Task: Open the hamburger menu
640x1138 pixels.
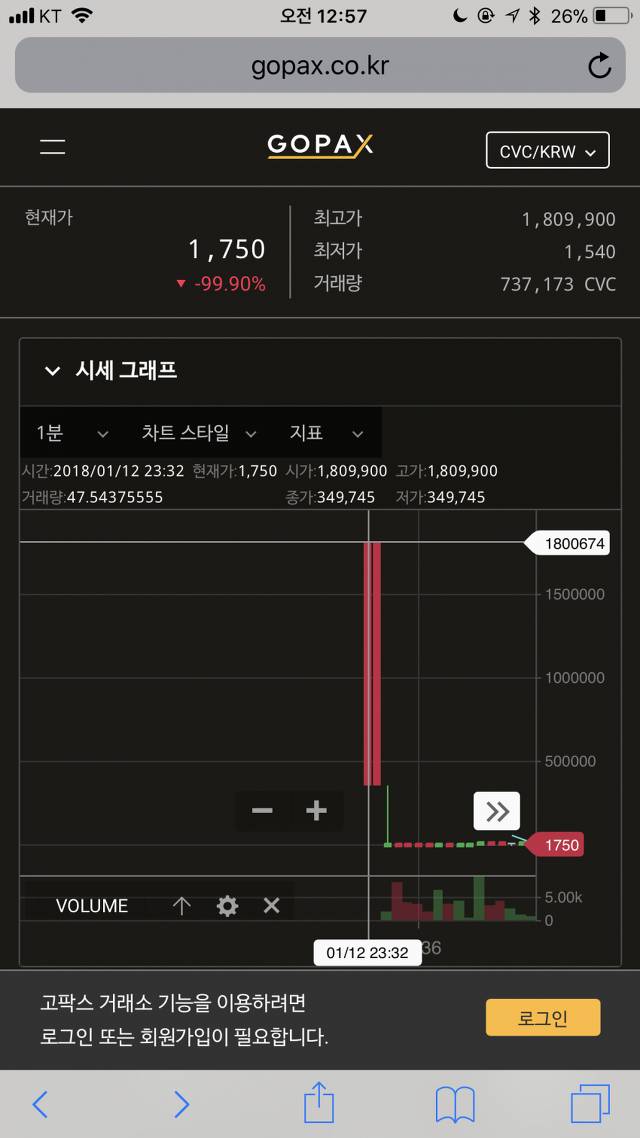Action: (52, 147)
